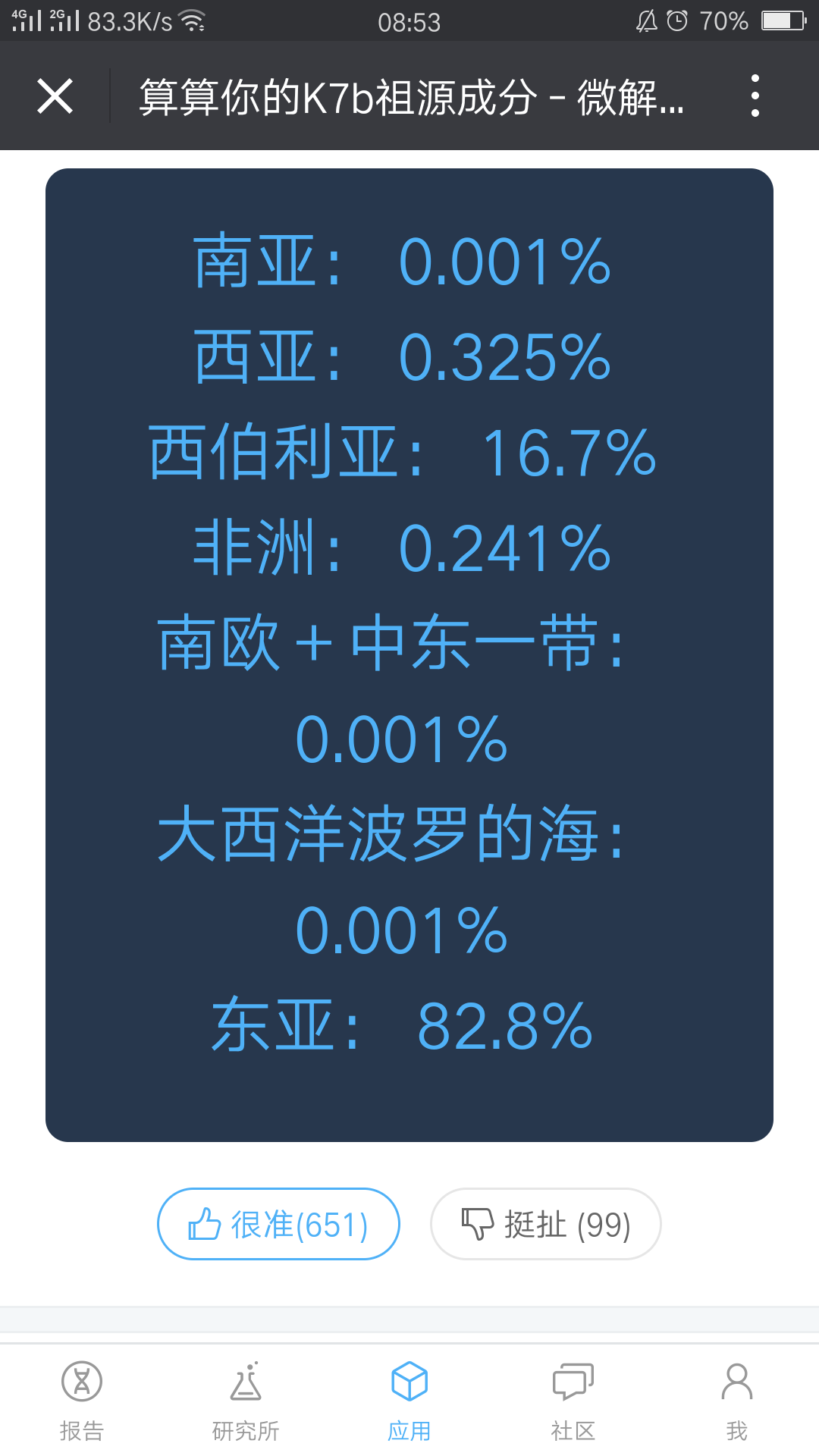Screen dimensions: 819x1456
Task: Open the 研究所 tab
Action: (246, 1401)
